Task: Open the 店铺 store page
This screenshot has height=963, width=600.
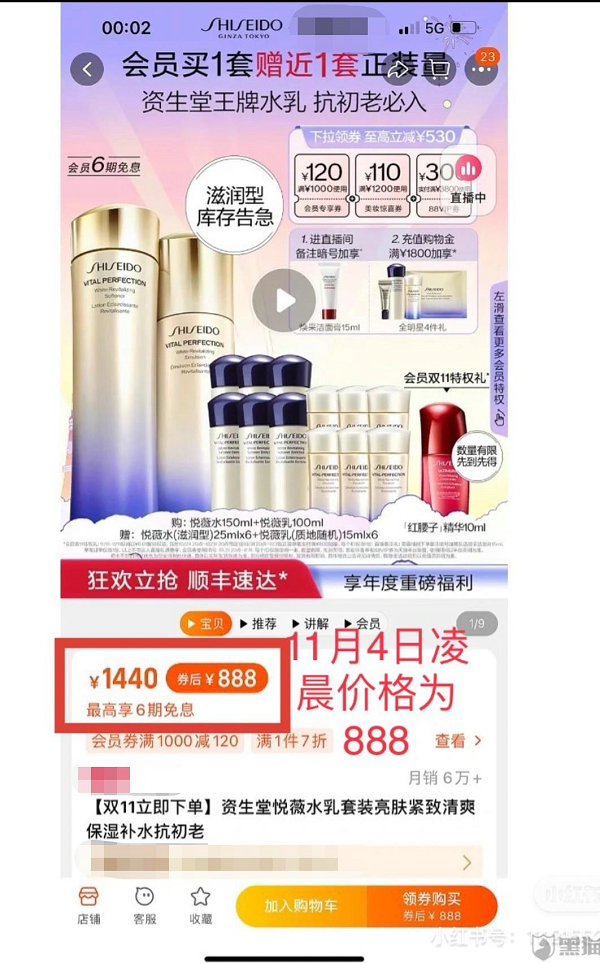Action: 89,906
